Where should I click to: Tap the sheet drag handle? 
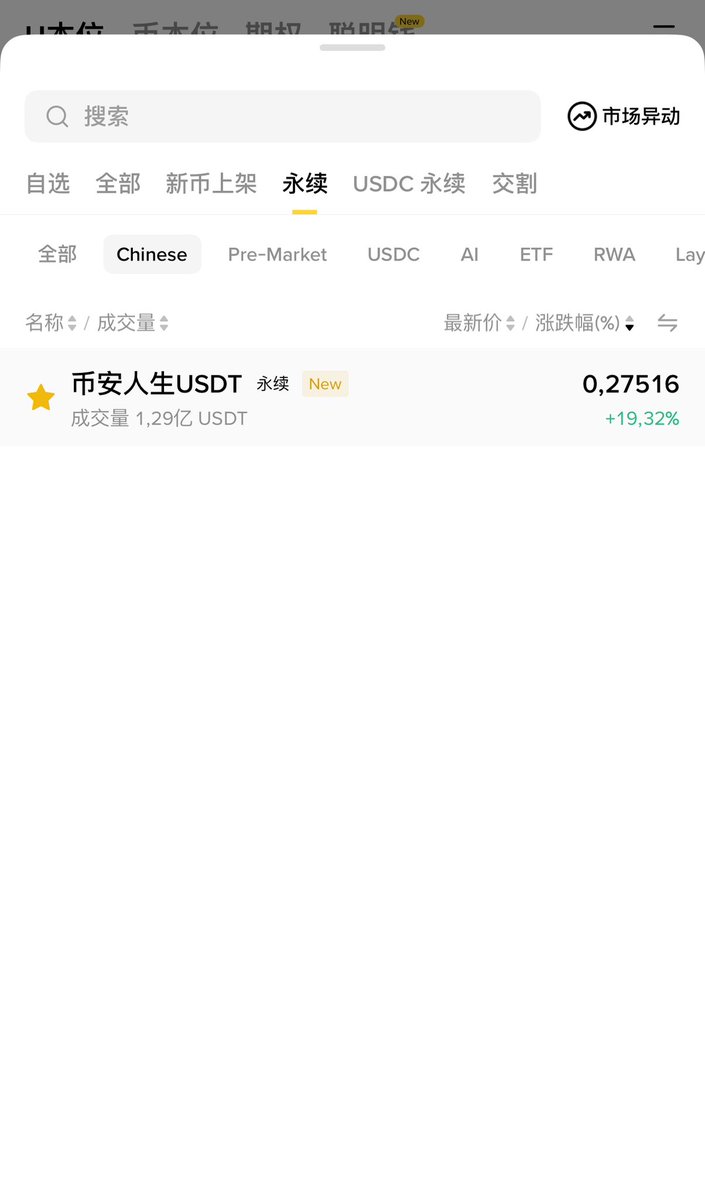(352, 47)
